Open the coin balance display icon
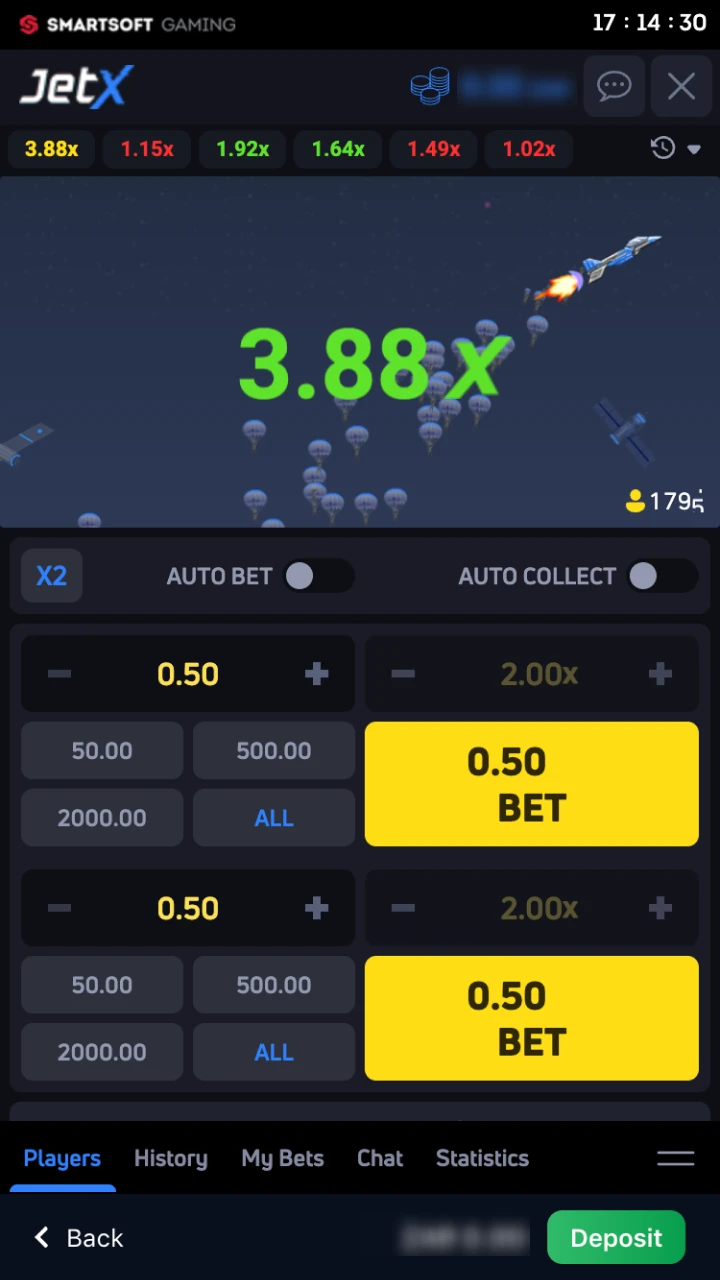Image resolution: width=720 pixels, height=1280 pixels. (431, 86)
